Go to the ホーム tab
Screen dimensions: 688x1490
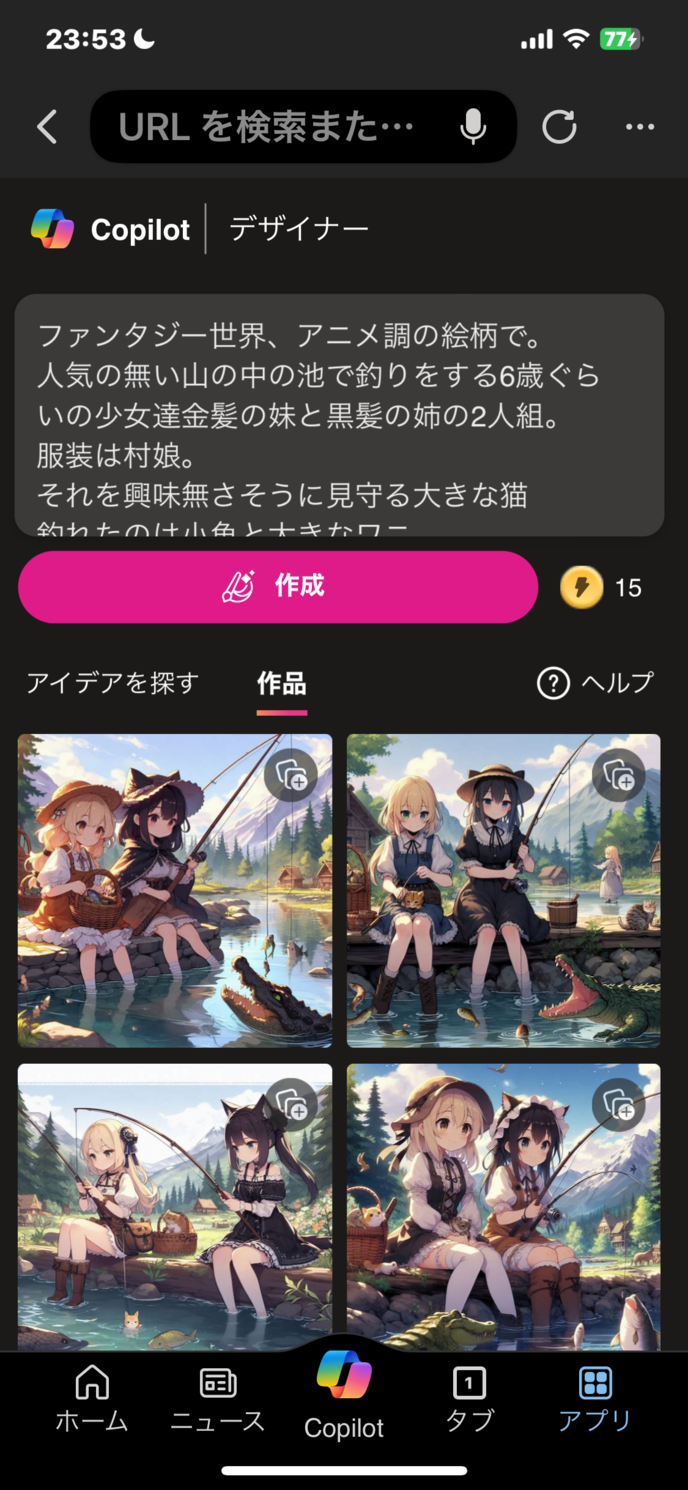point(92,1398)
